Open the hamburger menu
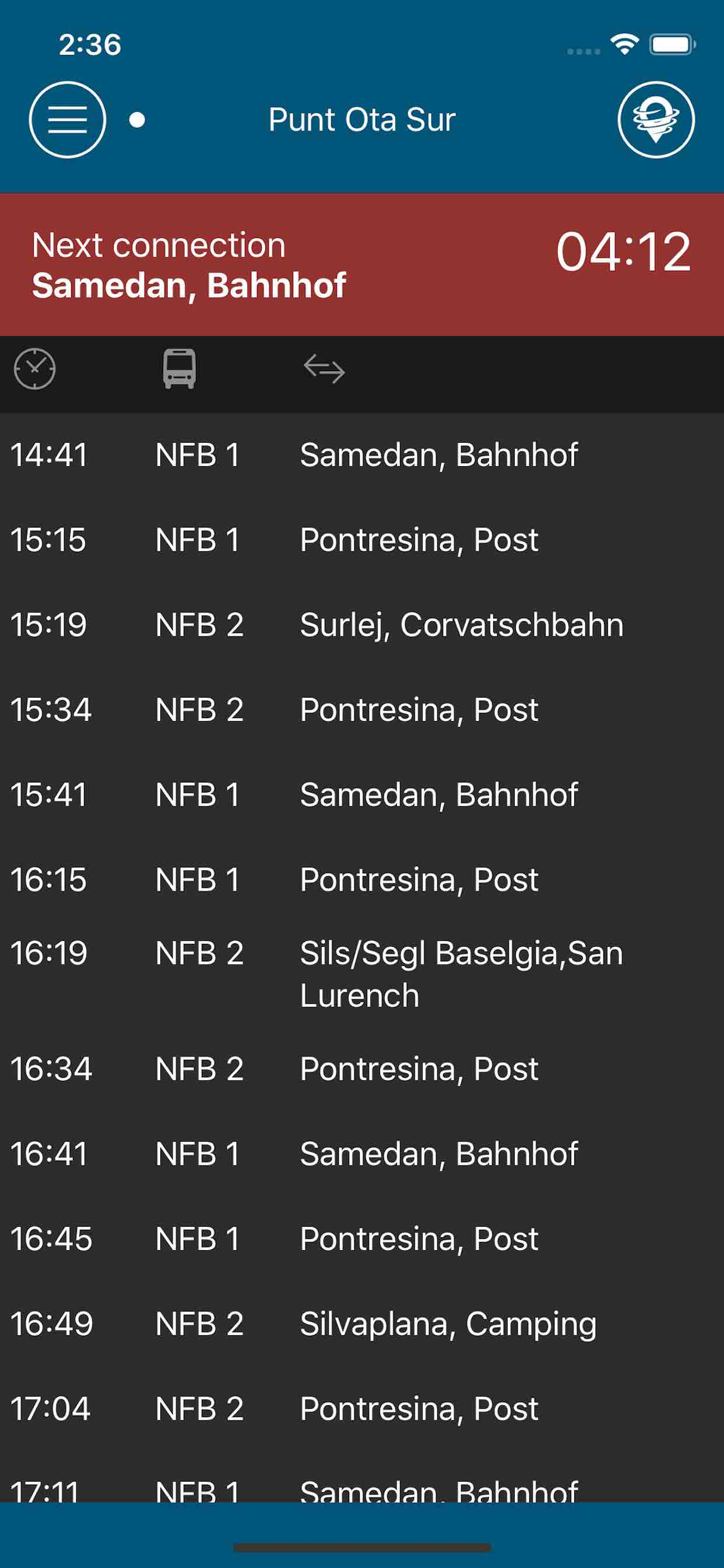724x1568 pixels. [x=68, y=120]
